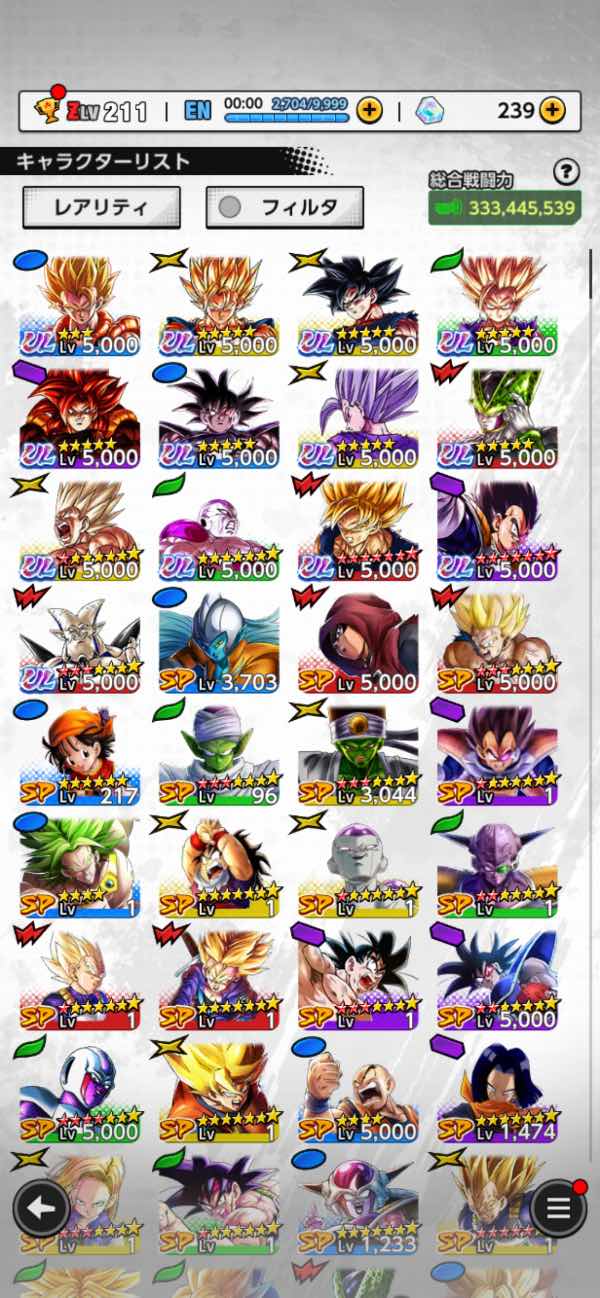This screenshot has height=1298, width=600.
Task: Select the green SP Broly card Lv 1
Action: 80,866
